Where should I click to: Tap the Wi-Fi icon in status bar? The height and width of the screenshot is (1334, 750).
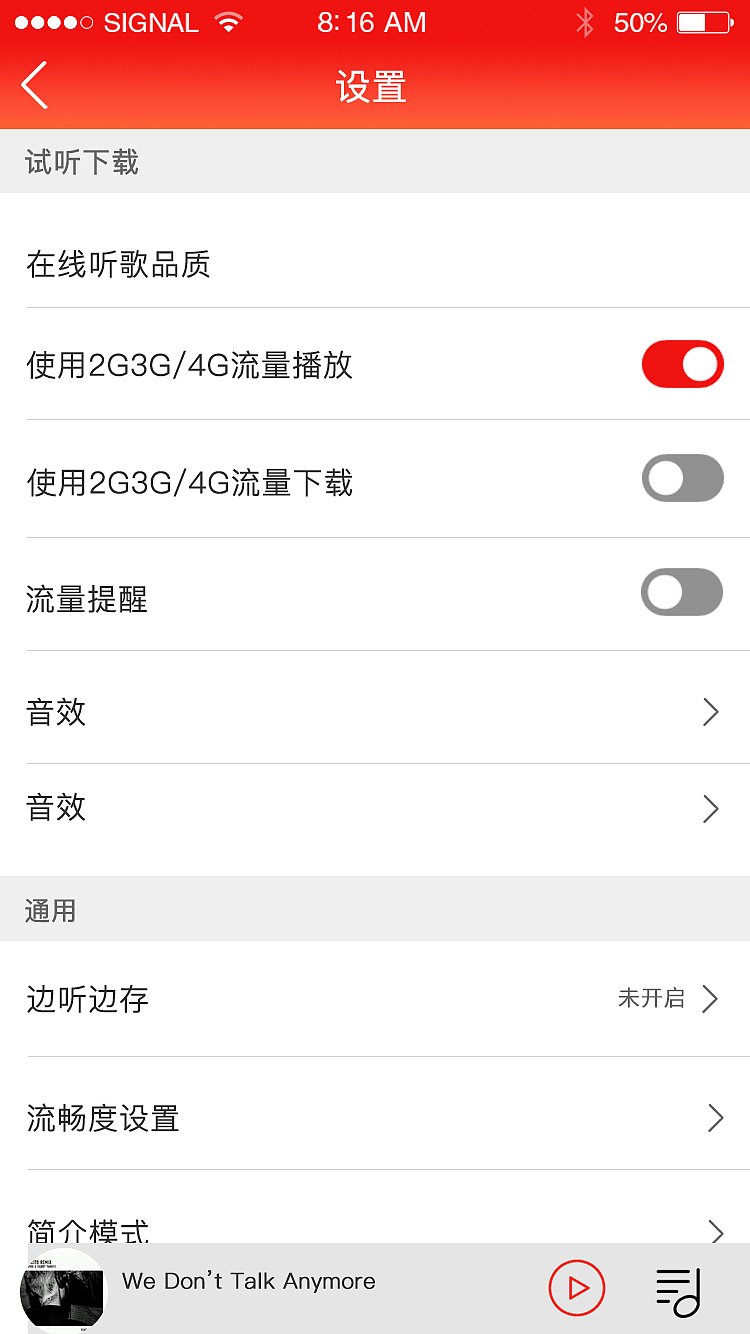pyautogui.click(x=228, y=22)
